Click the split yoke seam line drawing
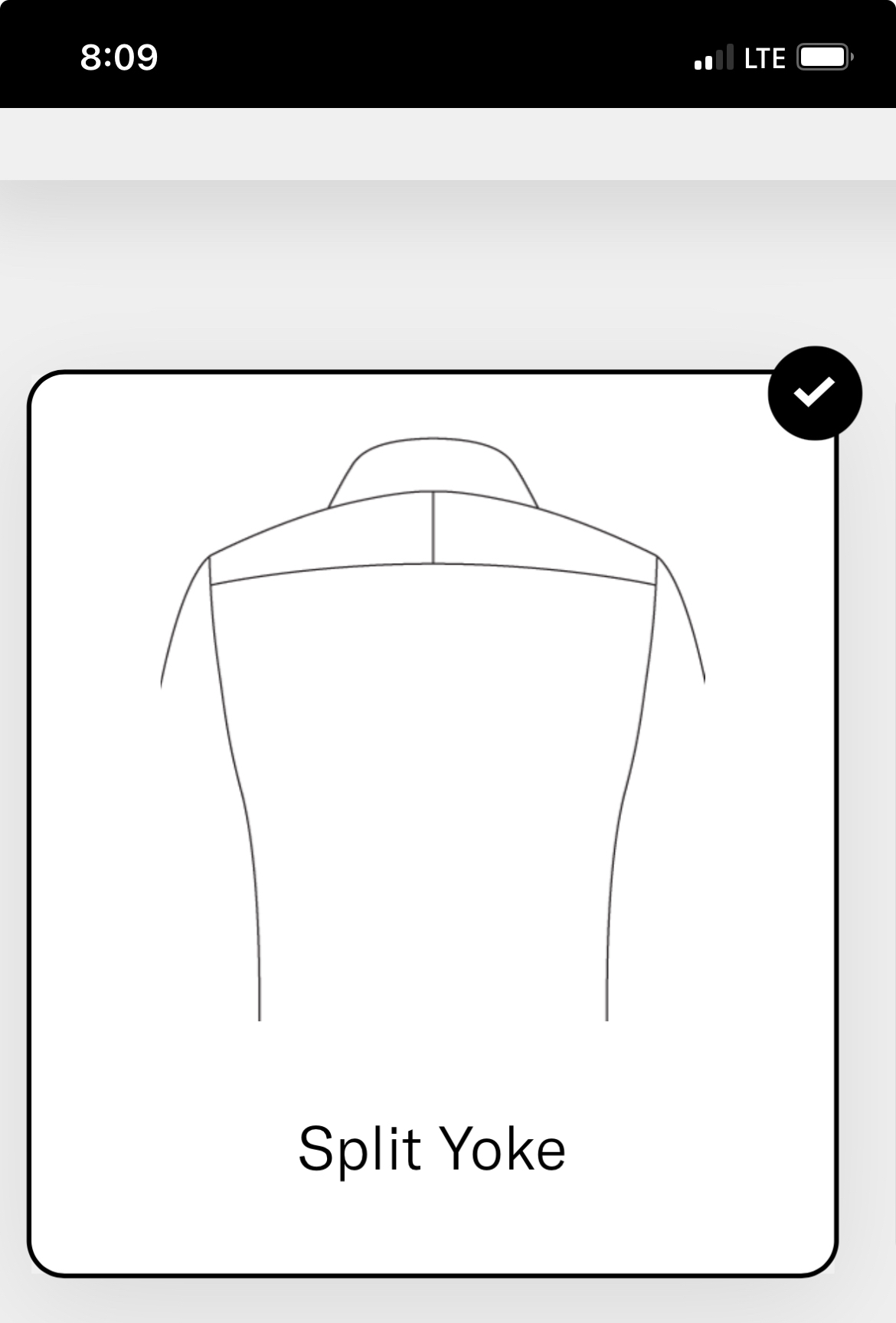 point(433,529)
